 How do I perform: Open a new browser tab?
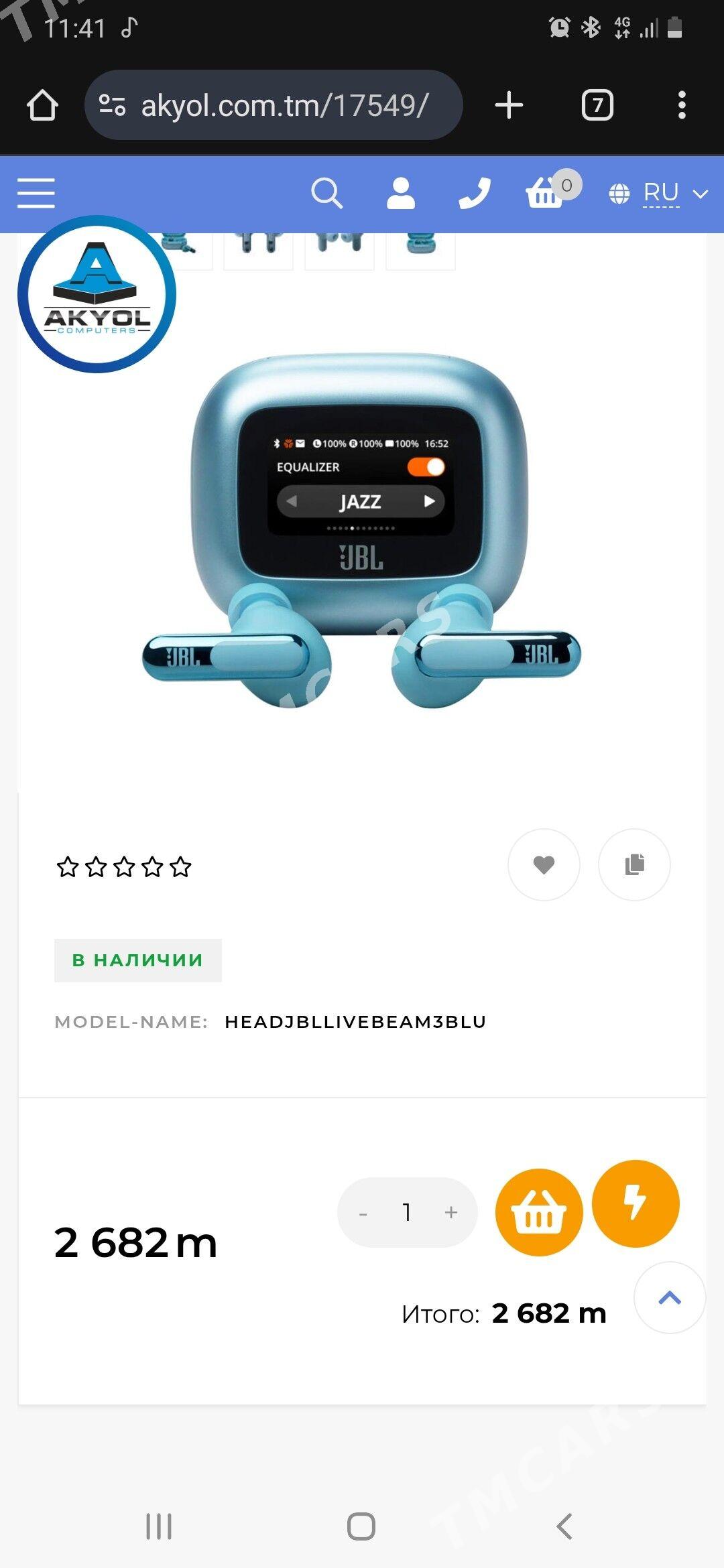[509, 105]
